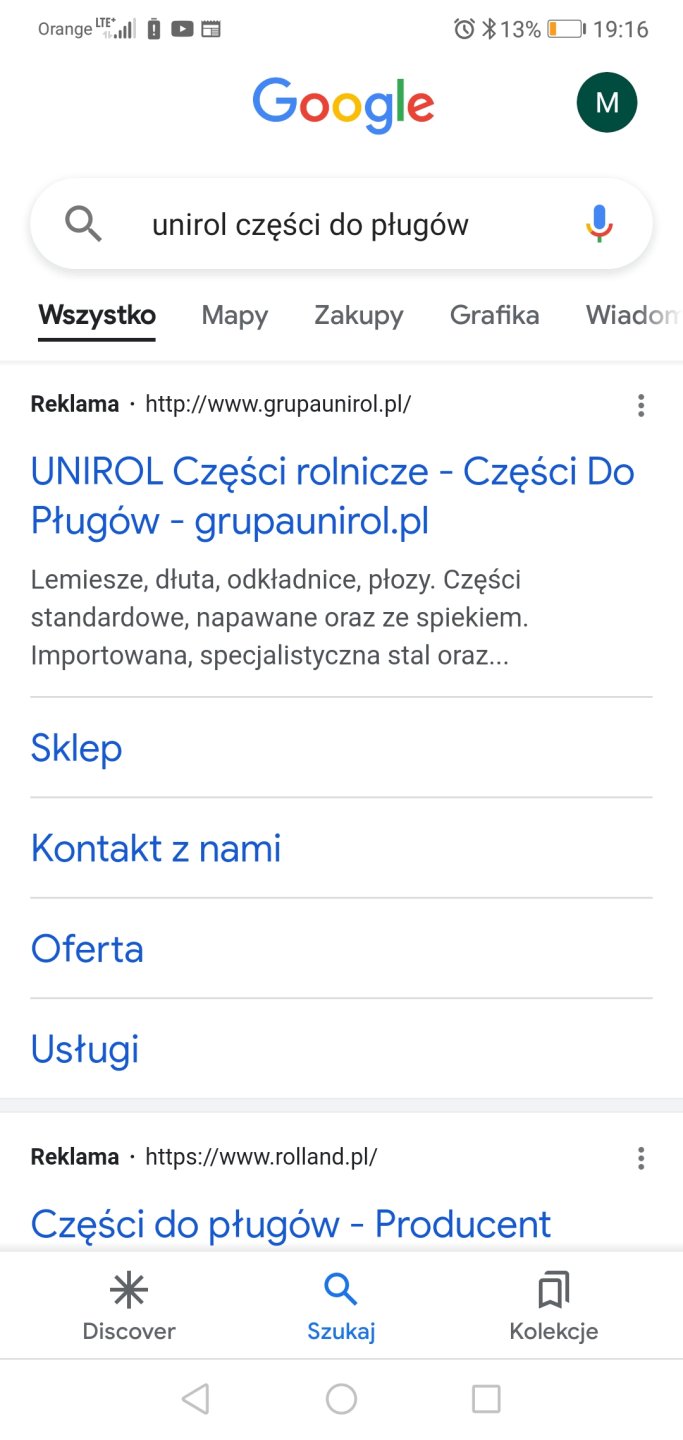This screenshot has width=683, height=1440.
Task: Open the Sklep sitelink
Action: click(x=77, y=748)
